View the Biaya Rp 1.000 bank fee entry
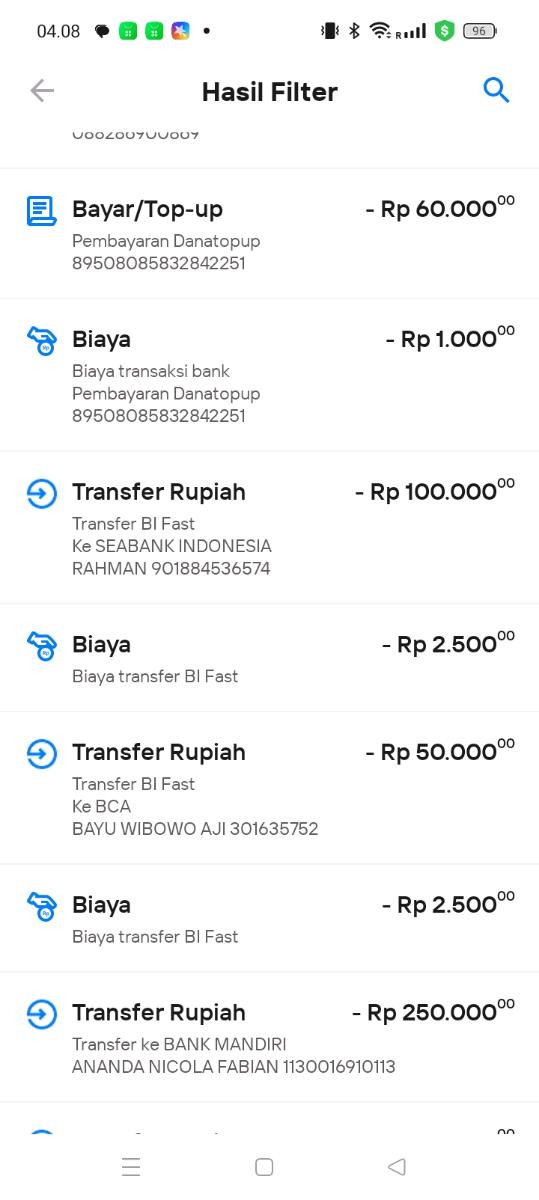Screen dimensions: 539x1200 click(270, 375)
